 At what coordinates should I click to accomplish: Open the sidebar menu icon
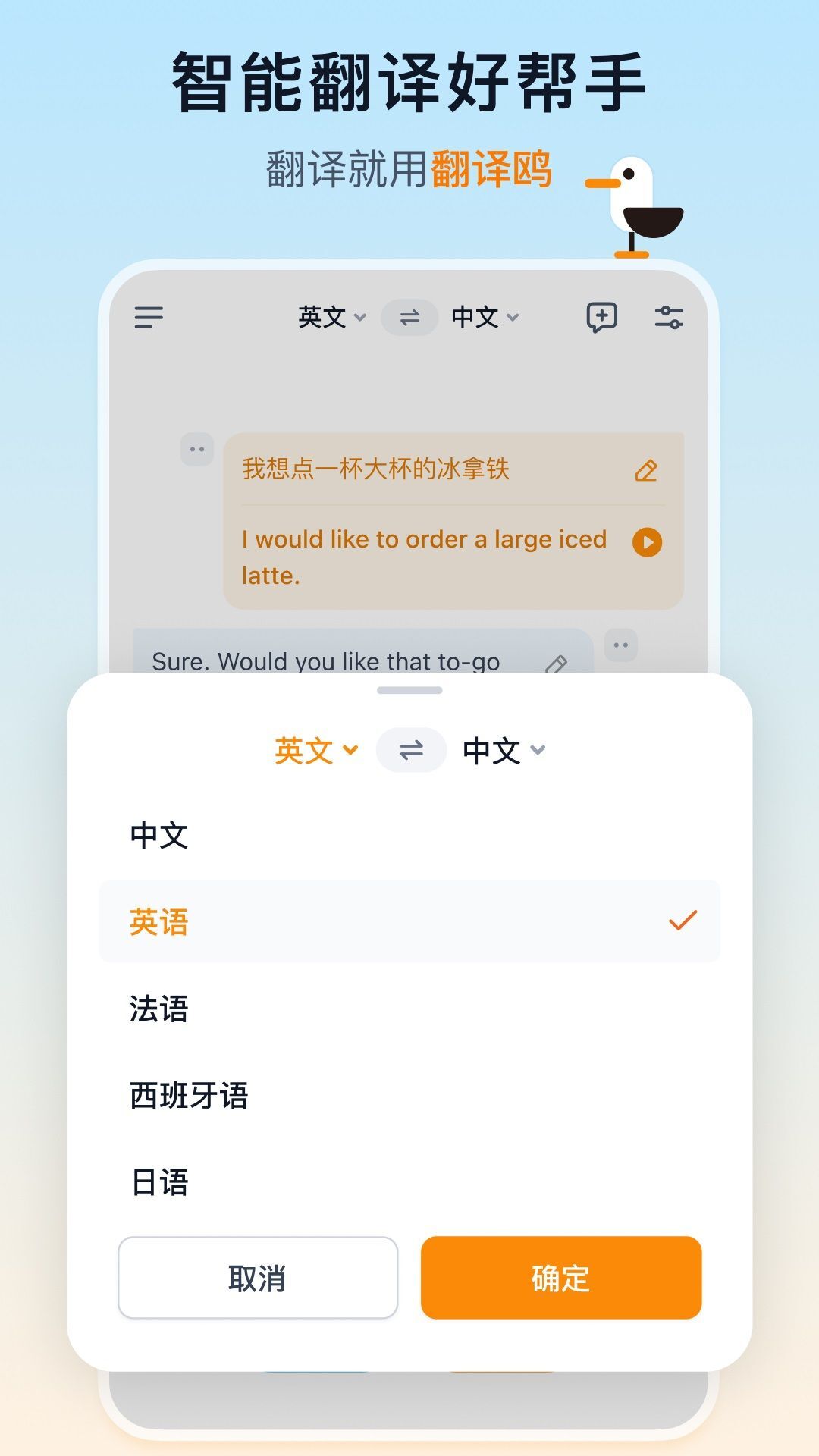[x=149, y=318]
